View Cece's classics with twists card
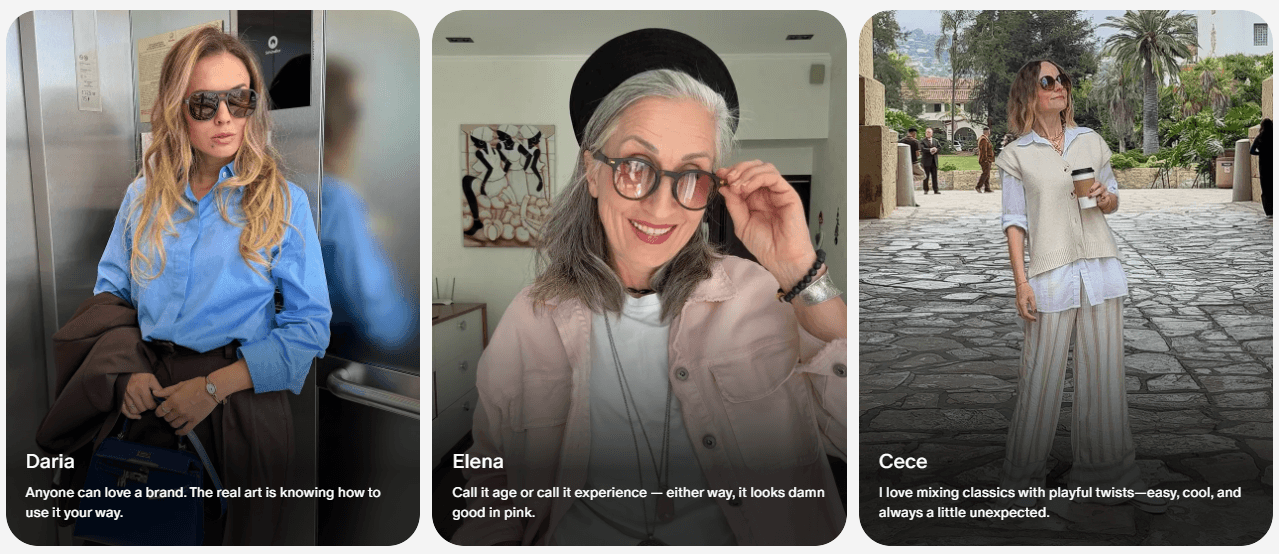 click(x=1065, y=278)
